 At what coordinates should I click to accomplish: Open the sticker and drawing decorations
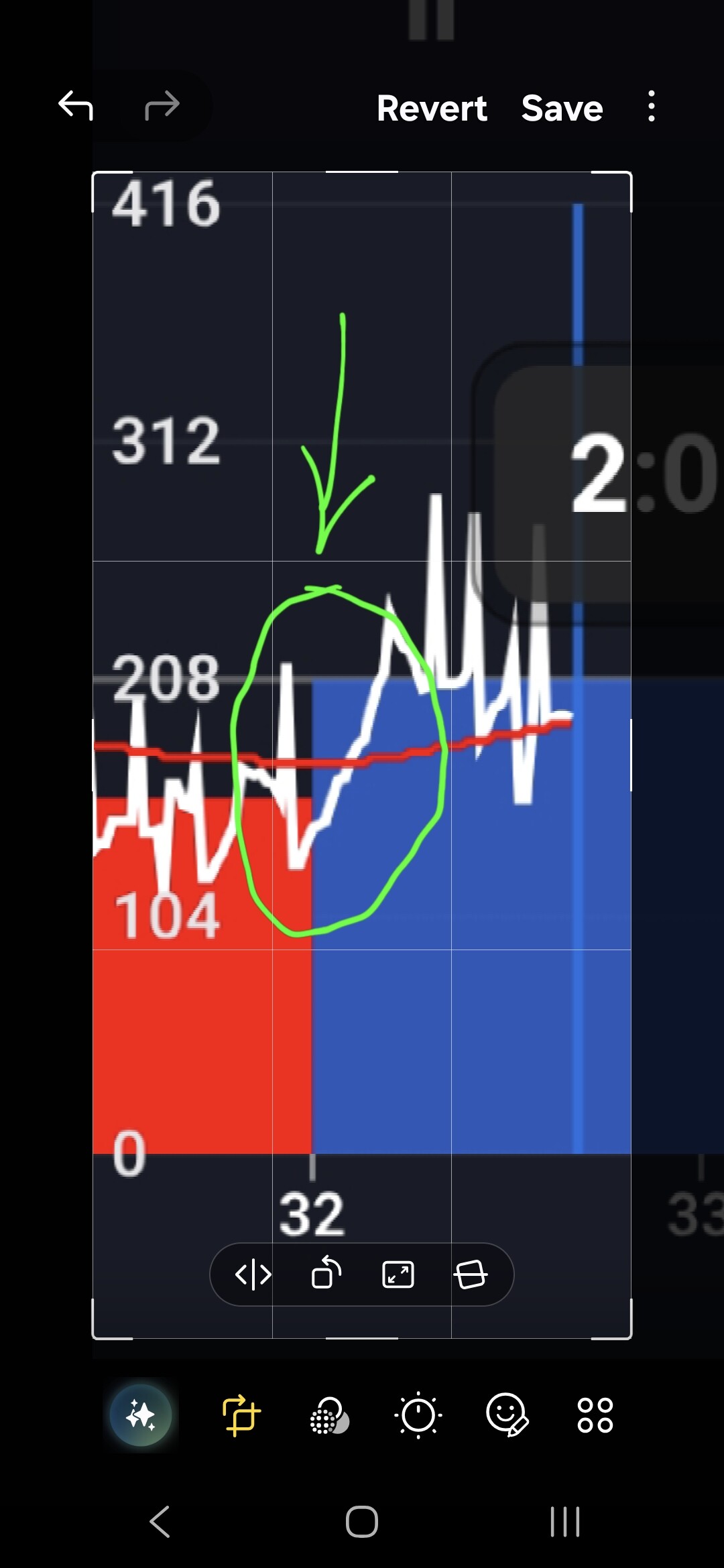pos(507,1415)
